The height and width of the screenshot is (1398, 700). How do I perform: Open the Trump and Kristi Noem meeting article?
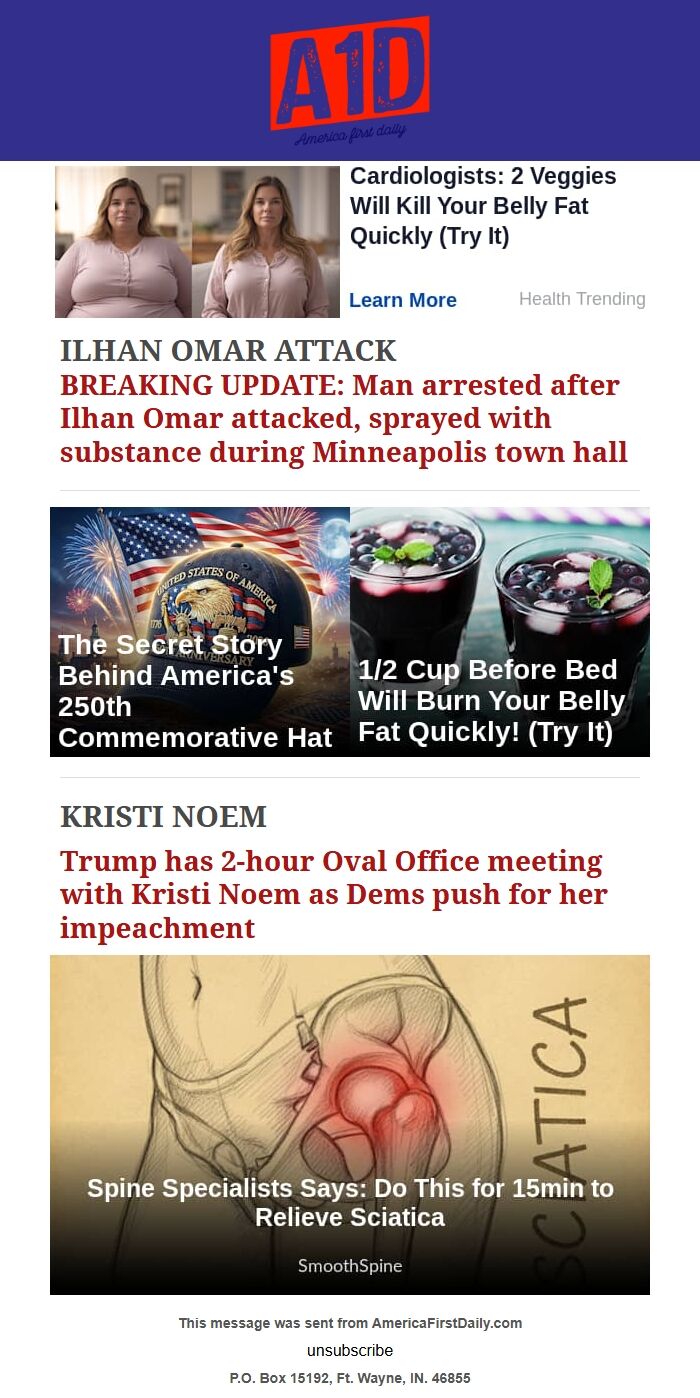click(333, 894)
